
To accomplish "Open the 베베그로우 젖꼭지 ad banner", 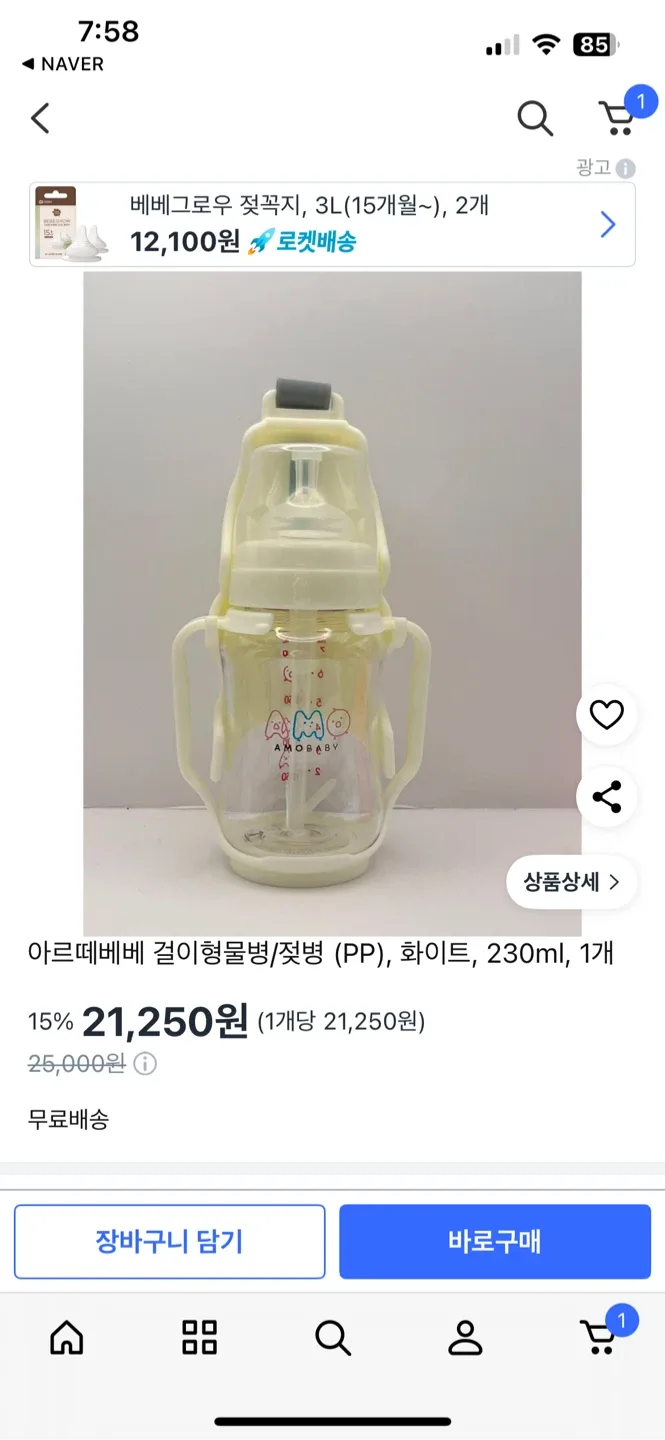I will [x=332, y=224].
